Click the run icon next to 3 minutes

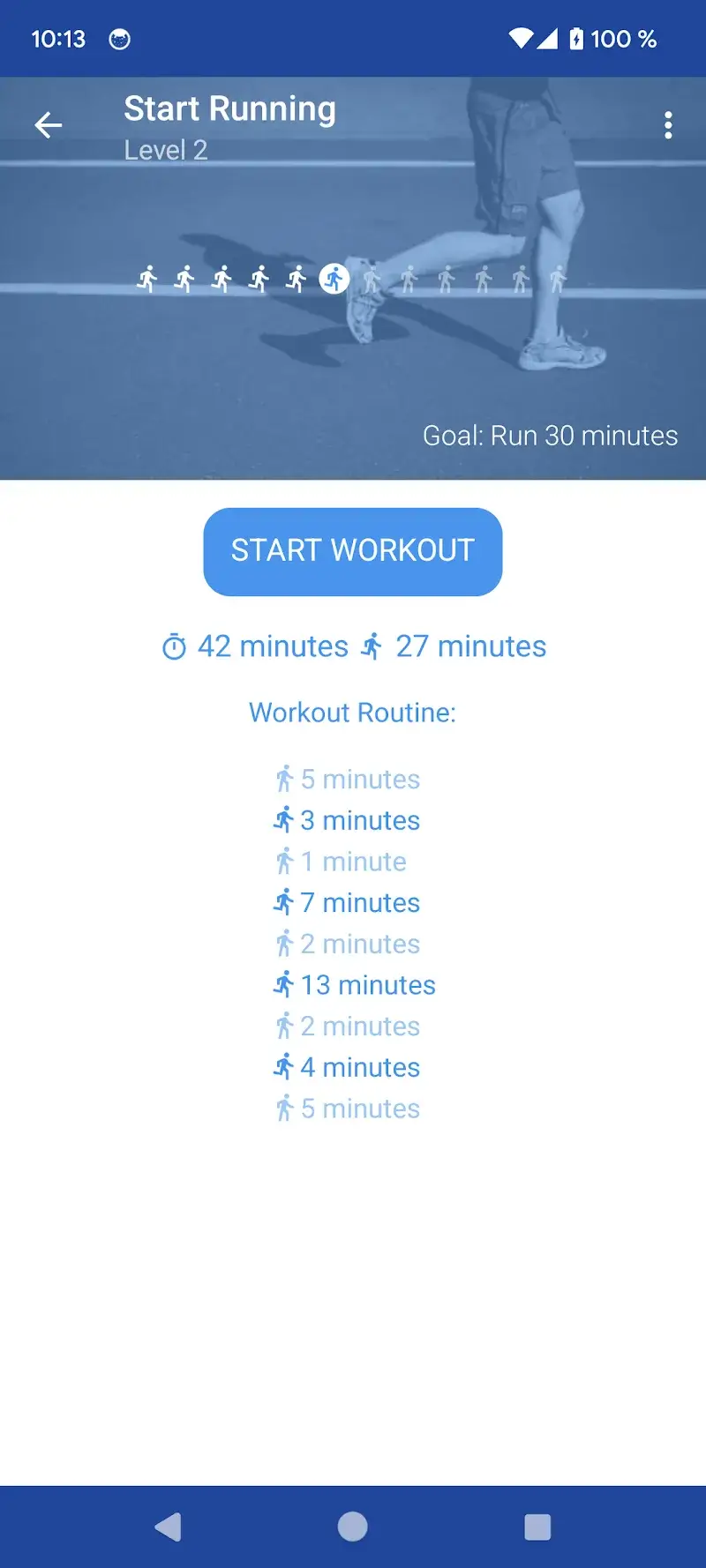point(284,820)
